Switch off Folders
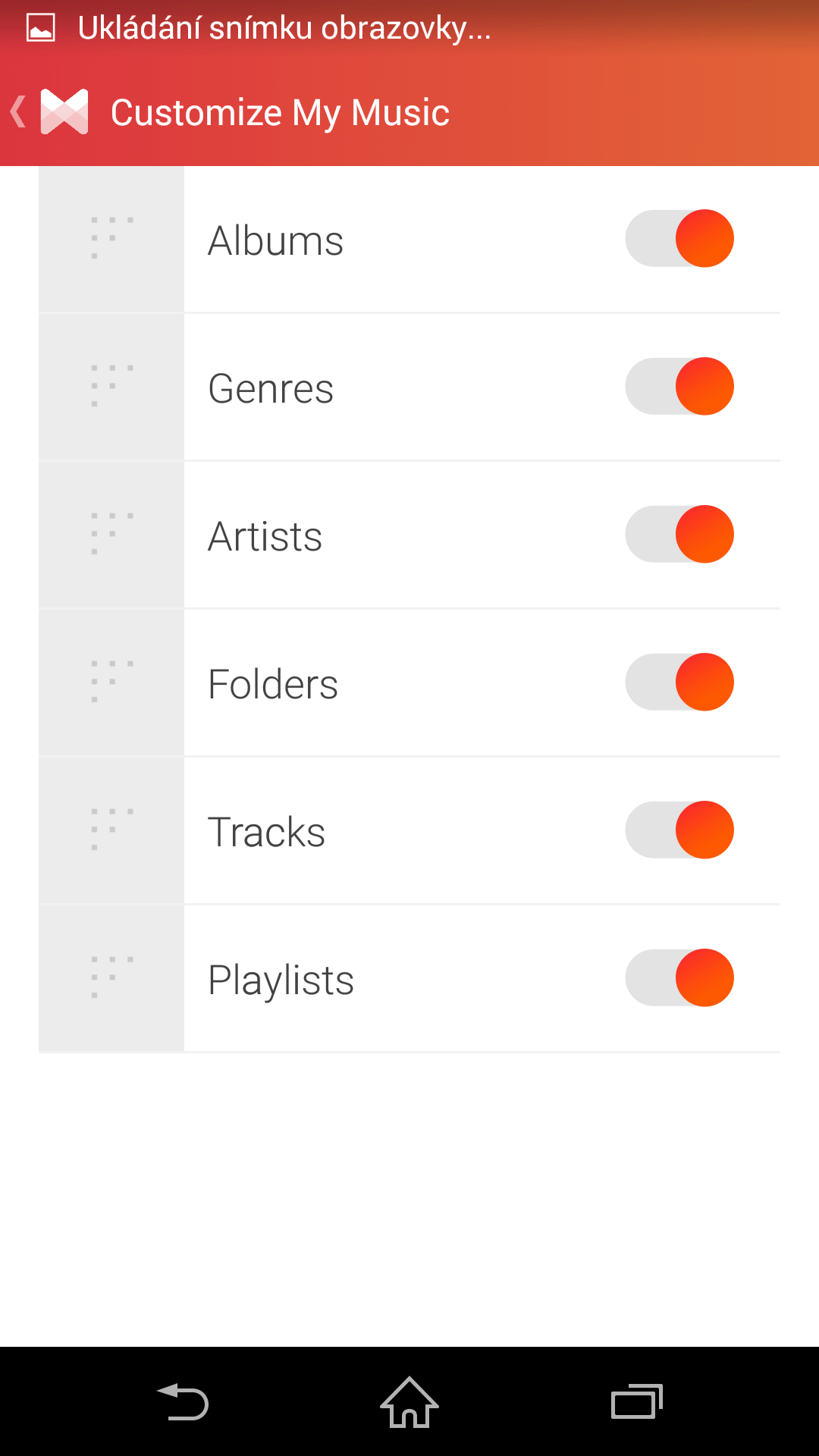The height and width of the screenshot is (1456, 819). click(x=679, y=682)
